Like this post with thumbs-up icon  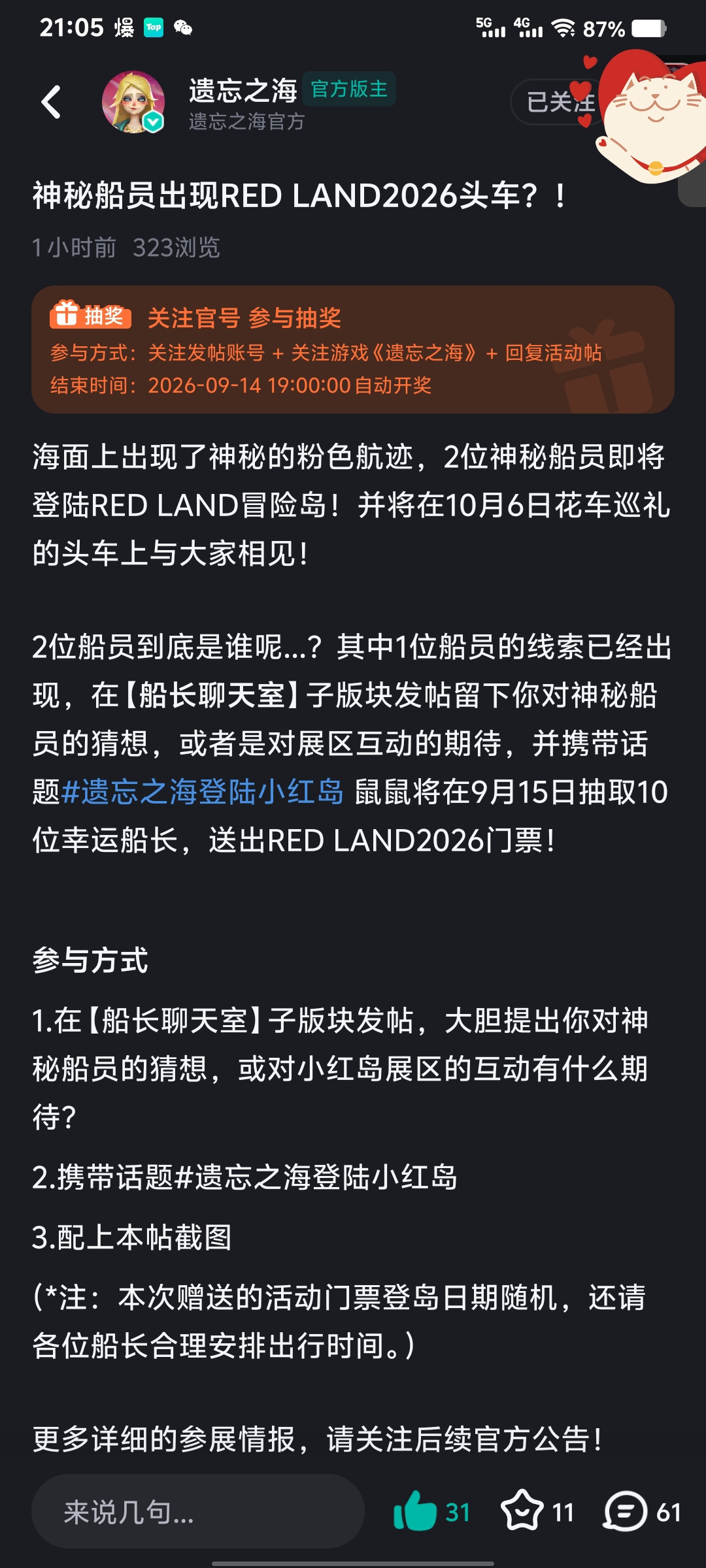tap(415, 1511)
